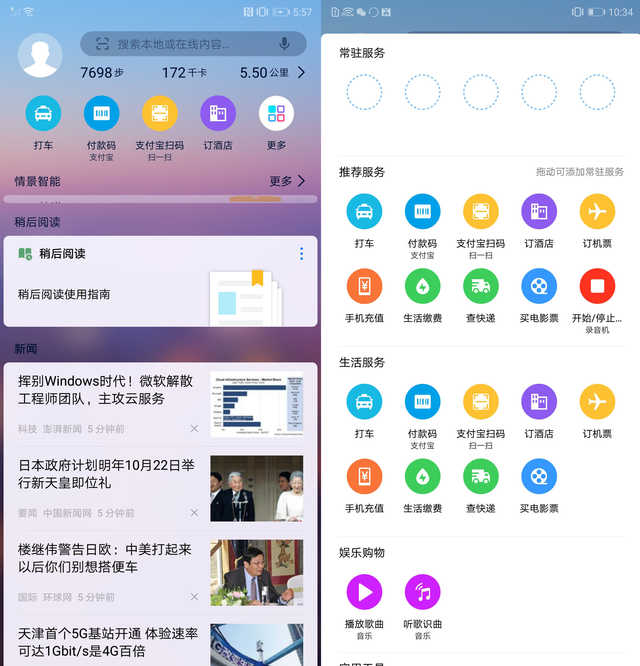Open the scan icon inside the search box

click(x=102, y=44)
